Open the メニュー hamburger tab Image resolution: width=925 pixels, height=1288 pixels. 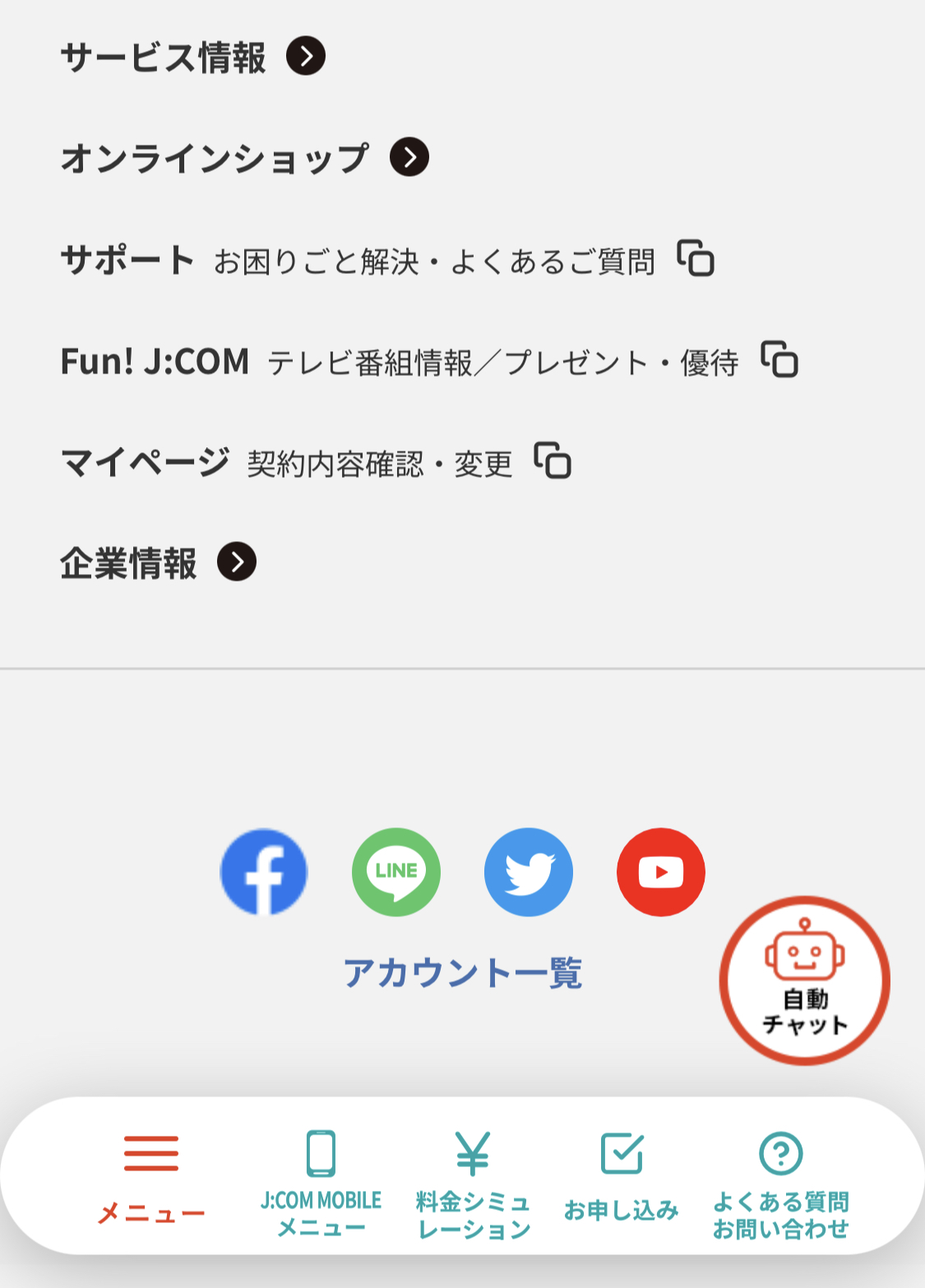click(x=151, y=1178)
